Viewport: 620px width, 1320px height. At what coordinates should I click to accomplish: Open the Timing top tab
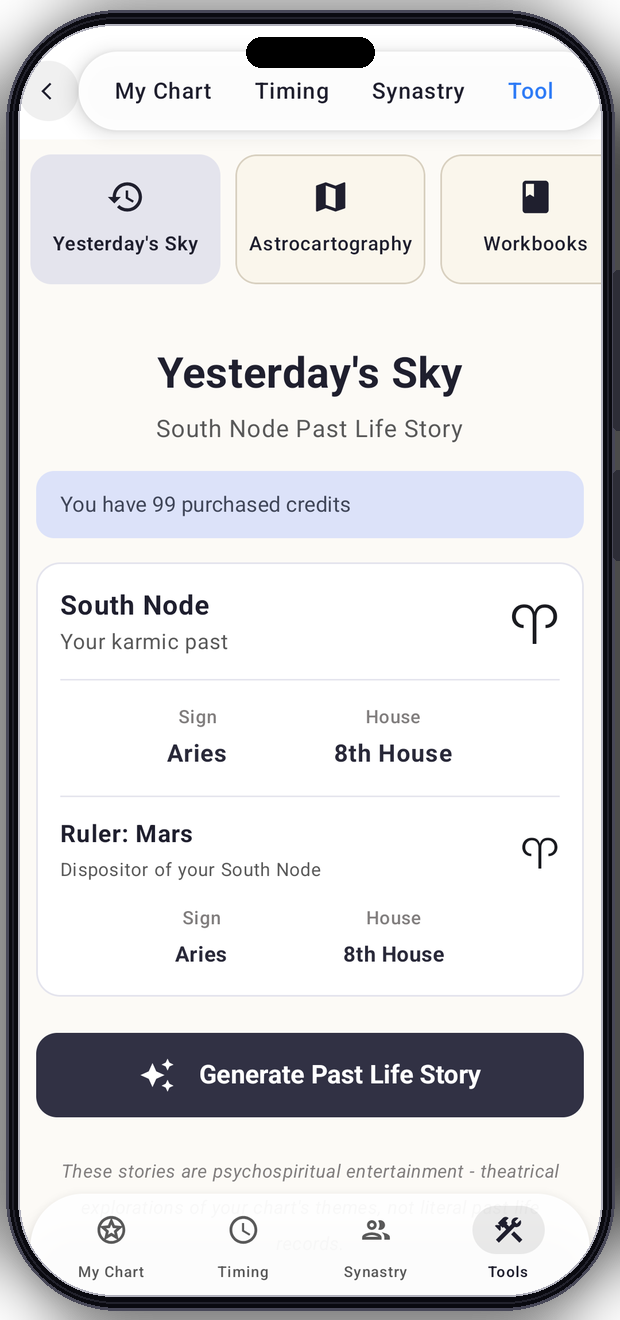tap(292, 91)
